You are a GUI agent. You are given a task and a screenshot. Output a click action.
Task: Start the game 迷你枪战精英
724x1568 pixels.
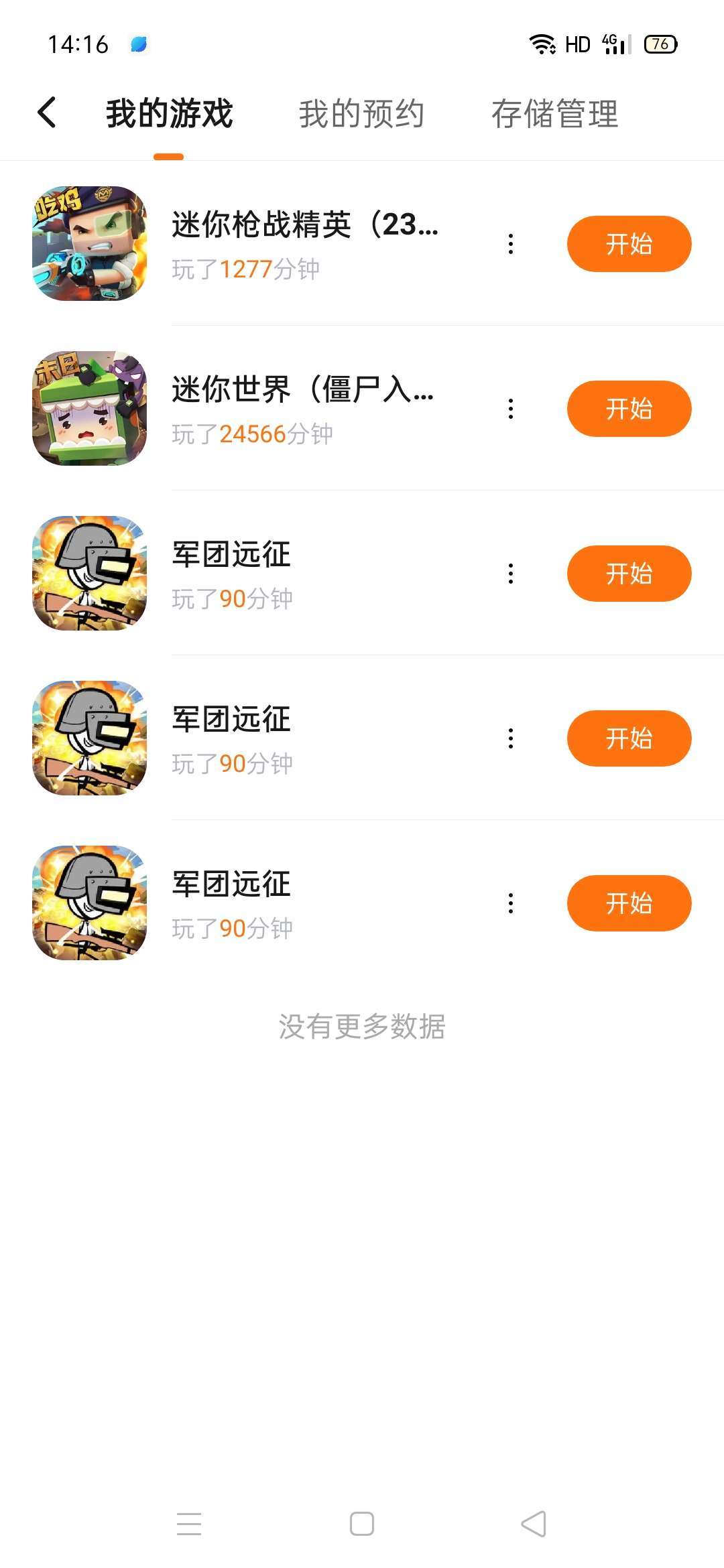[629, 244]
